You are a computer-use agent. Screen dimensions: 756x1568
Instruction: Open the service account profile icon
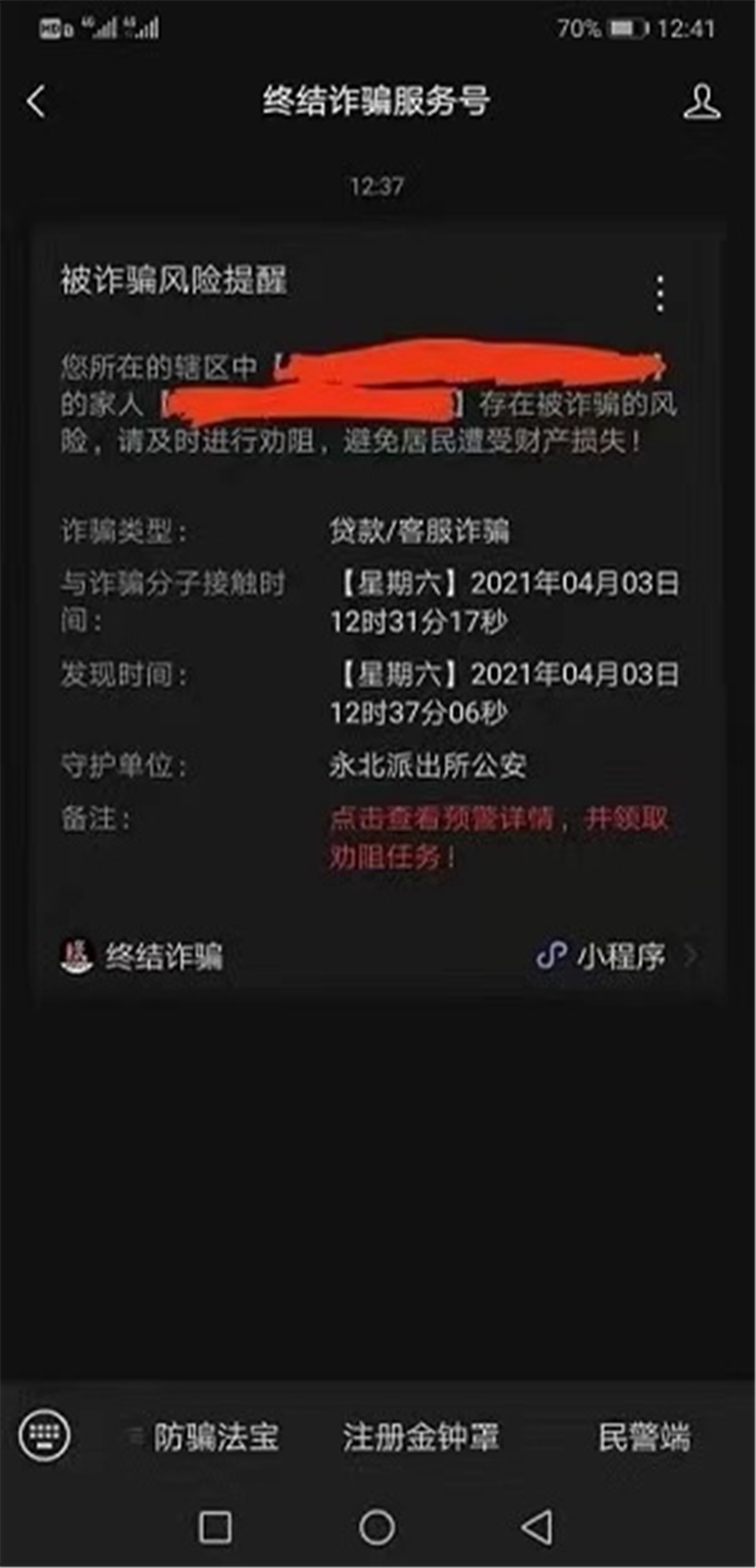point(701,102)
